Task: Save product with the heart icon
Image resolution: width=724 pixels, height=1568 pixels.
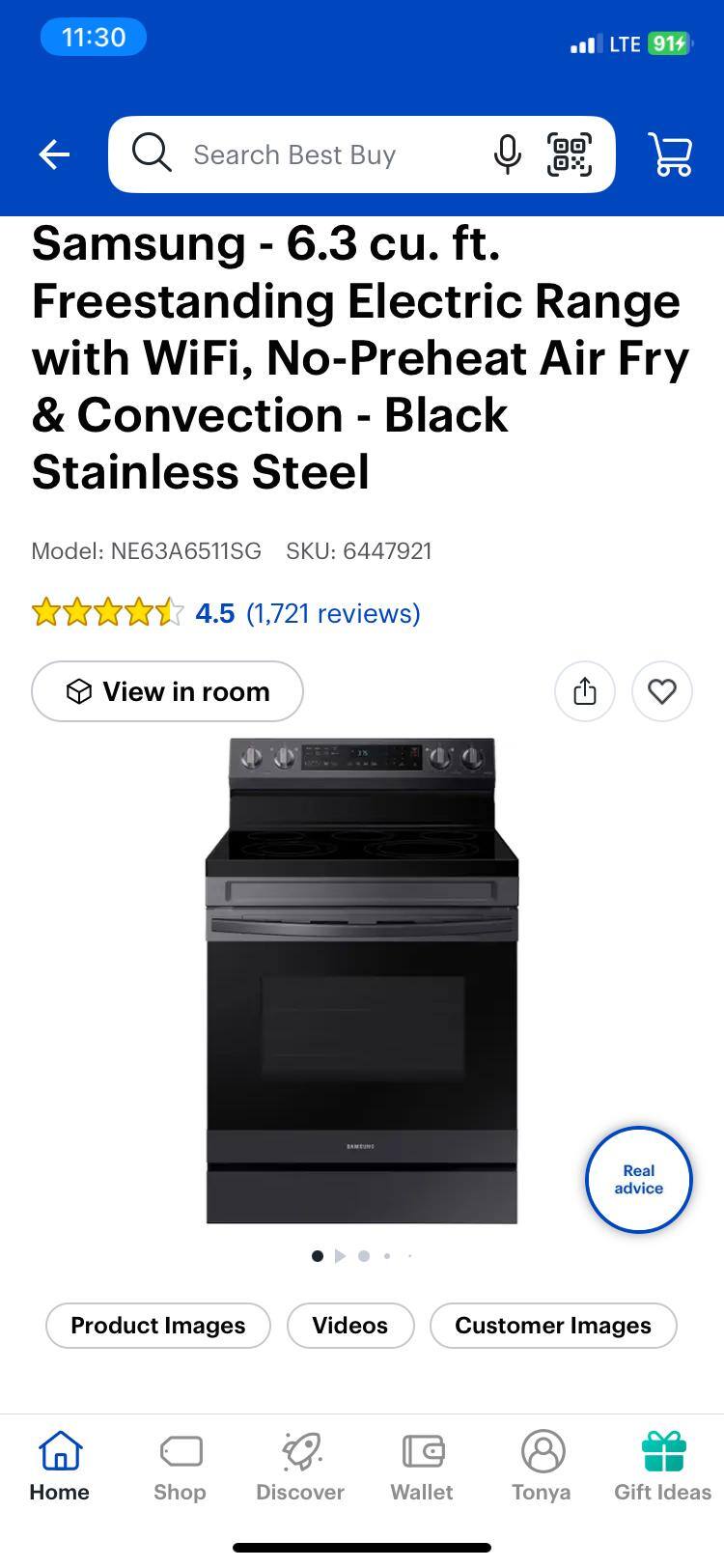Action: pos(662,691)
